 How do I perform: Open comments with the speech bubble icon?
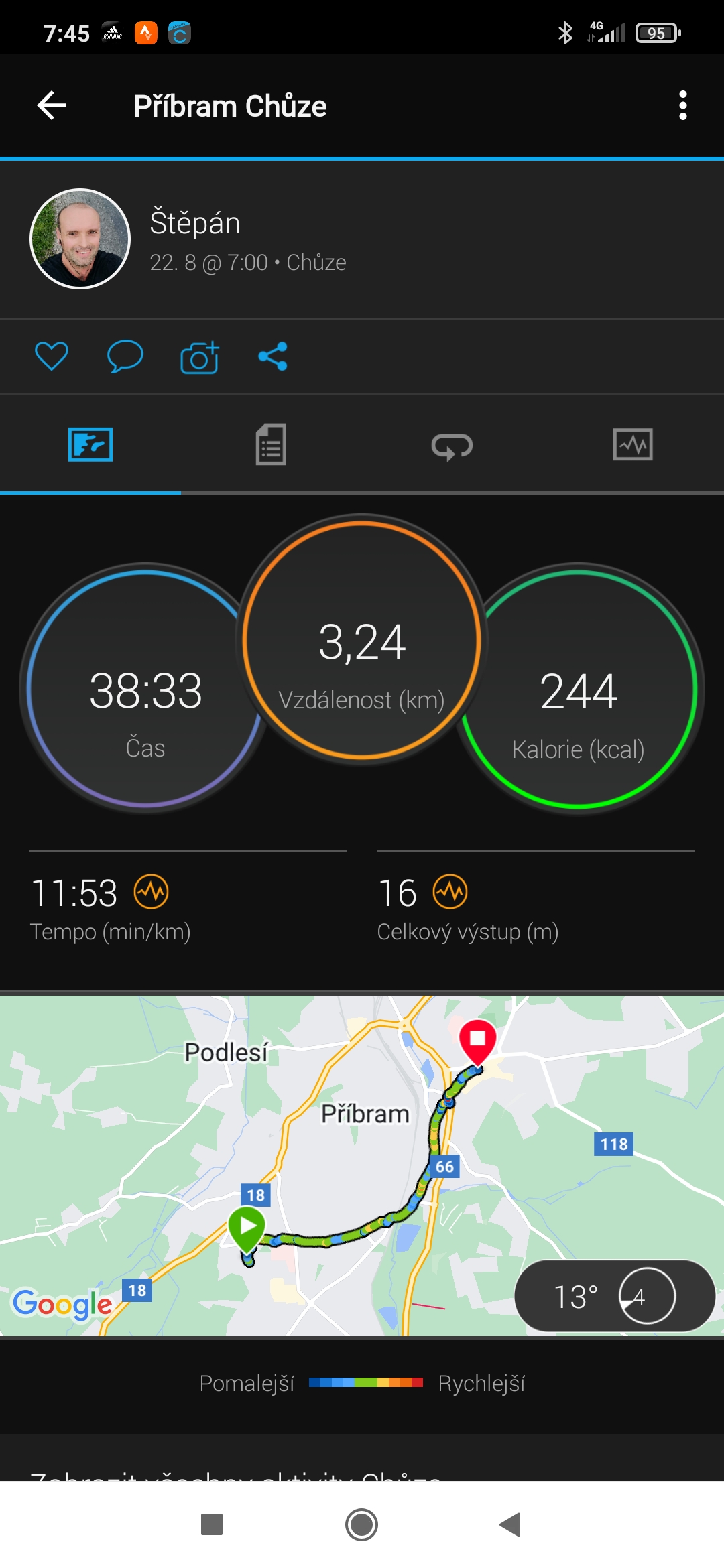click(125, 356)
